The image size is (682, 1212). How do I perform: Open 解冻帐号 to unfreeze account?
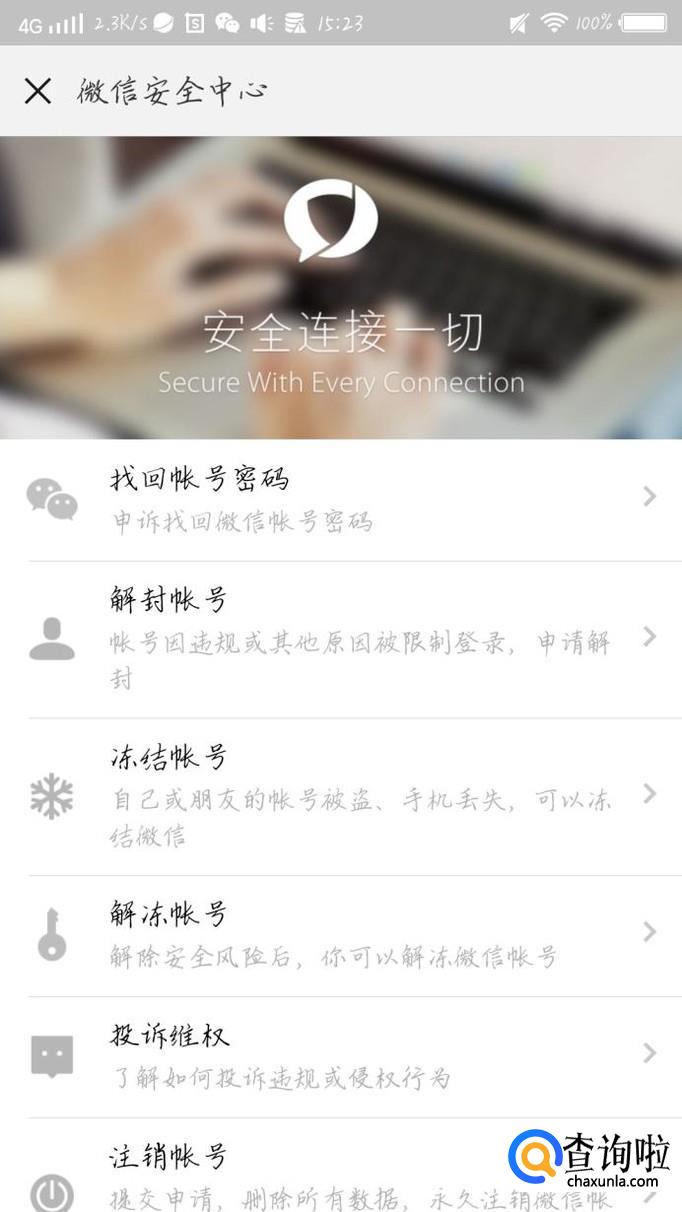coord(341,936)
